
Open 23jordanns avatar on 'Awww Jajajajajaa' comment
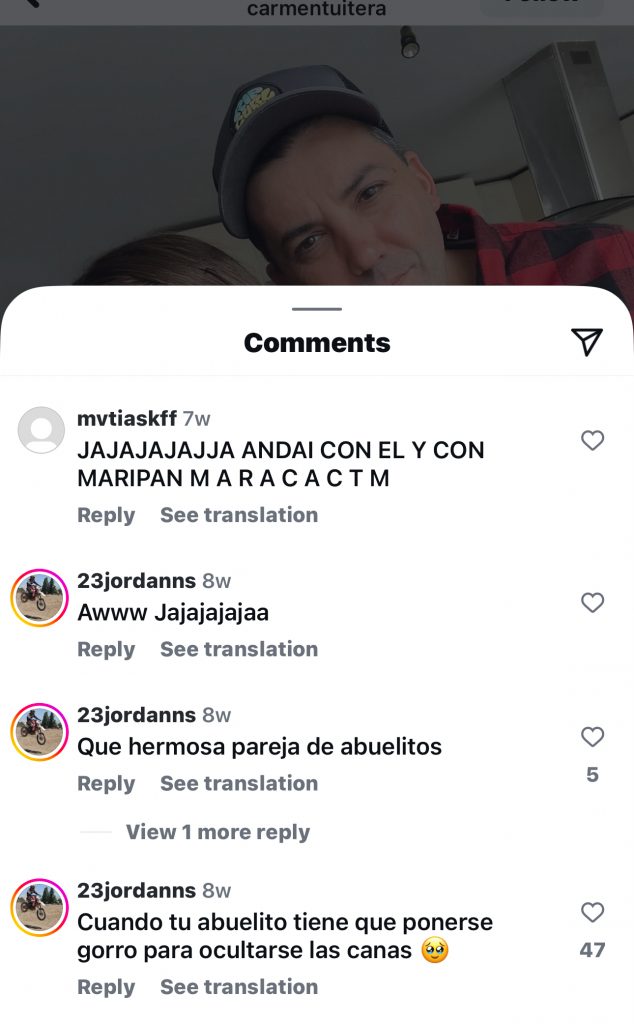40,599
